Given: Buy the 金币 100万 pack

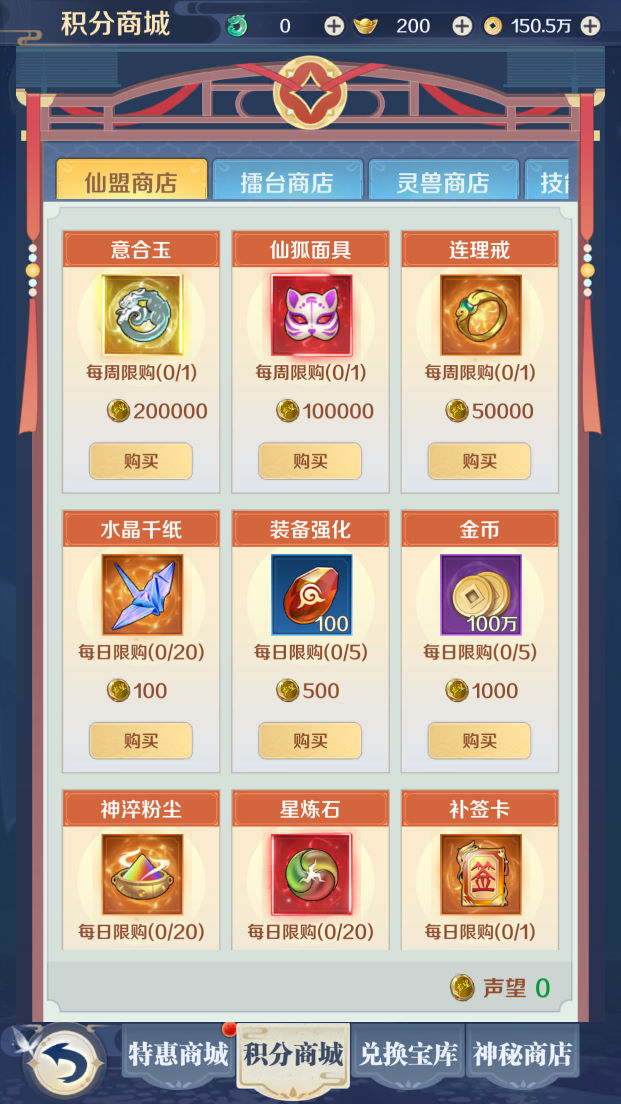Looking at the screenshot, I should pyautogui.click(x=479, y=741).
